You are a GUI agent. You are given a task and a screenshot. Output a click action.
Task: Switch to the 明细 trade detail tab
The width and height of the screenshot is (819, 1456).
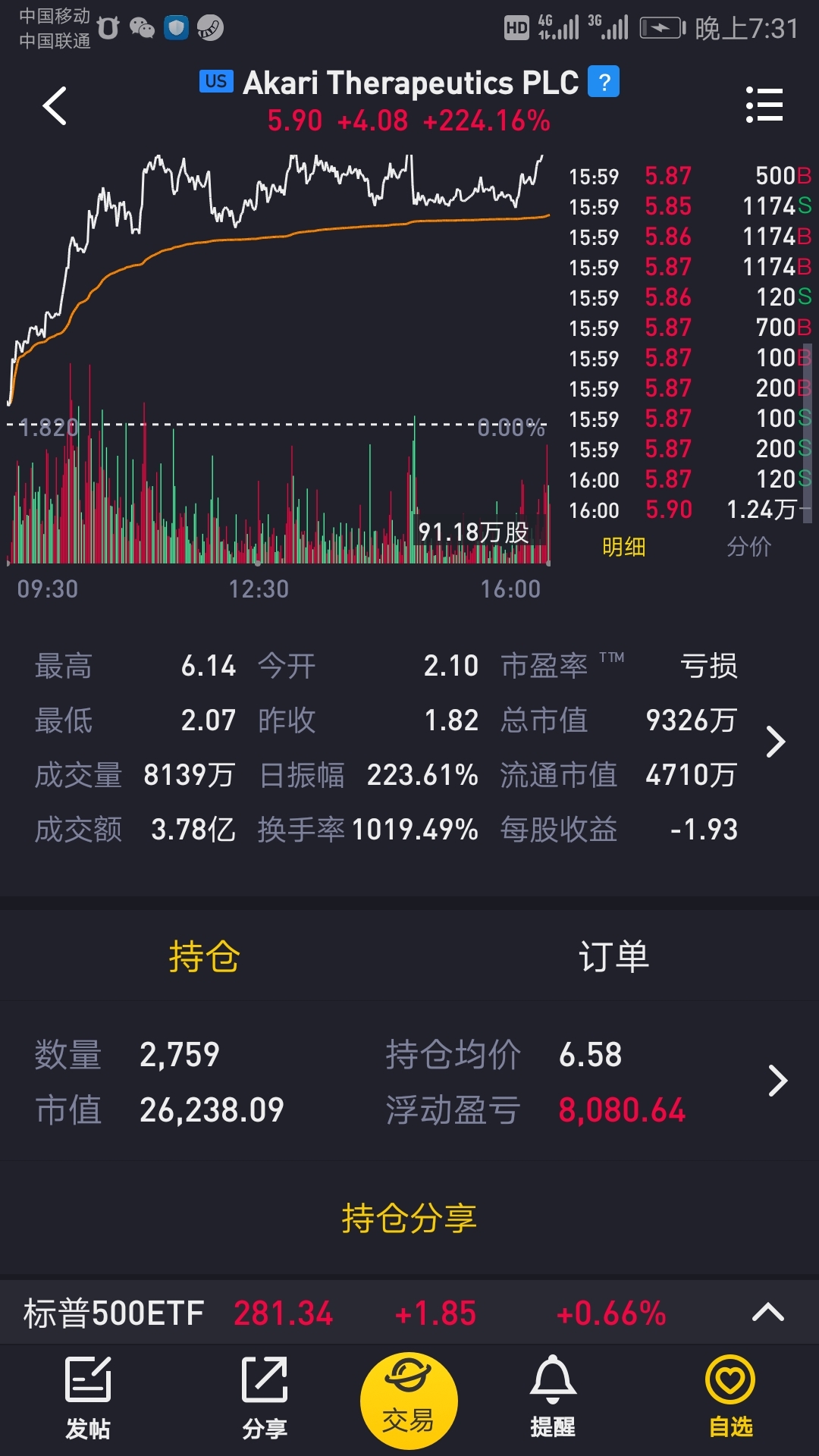[624, 547]
